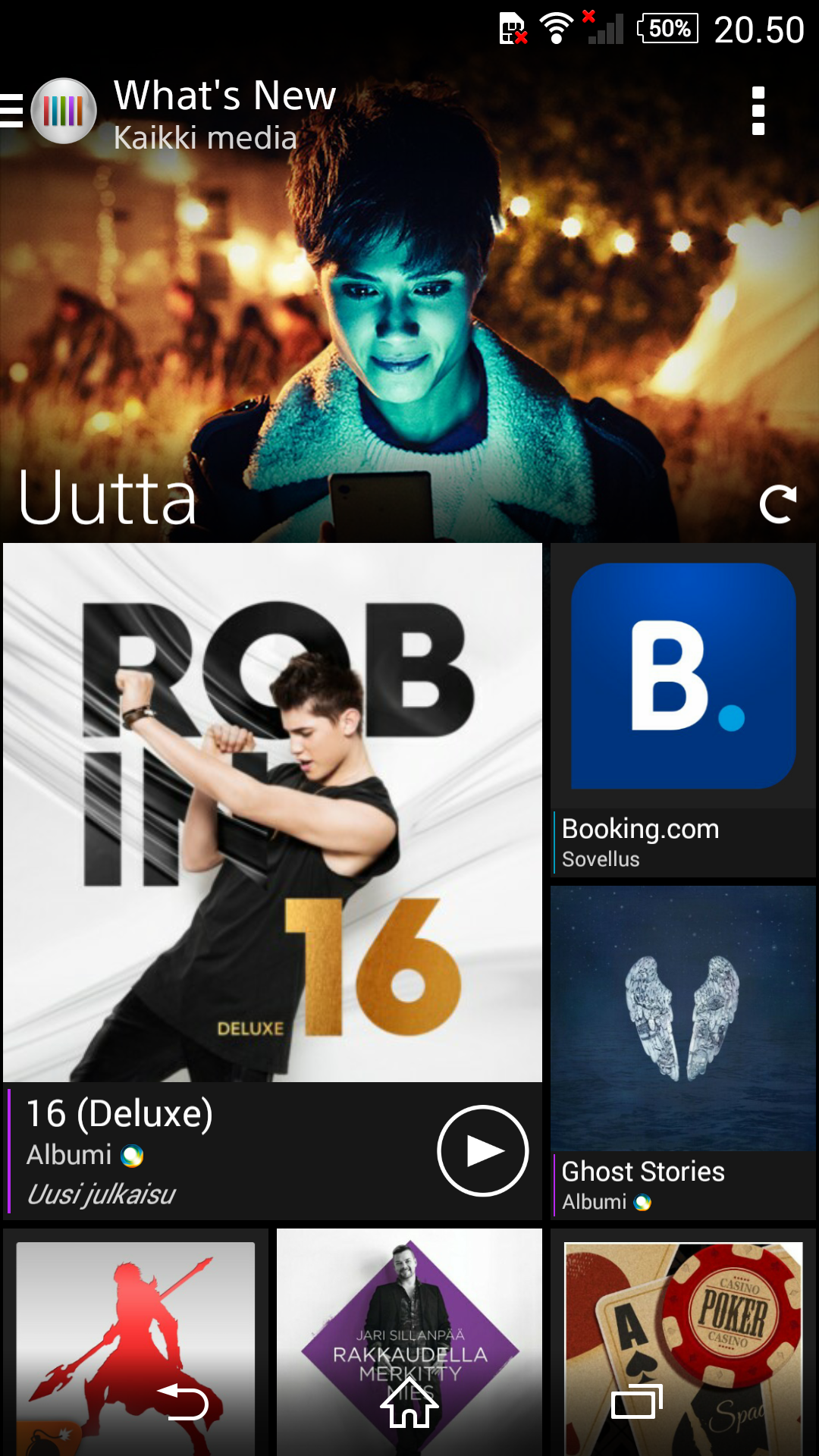Open the Booking.com app tile
The image size is (819, 1456).
click(x=683, y=711)
